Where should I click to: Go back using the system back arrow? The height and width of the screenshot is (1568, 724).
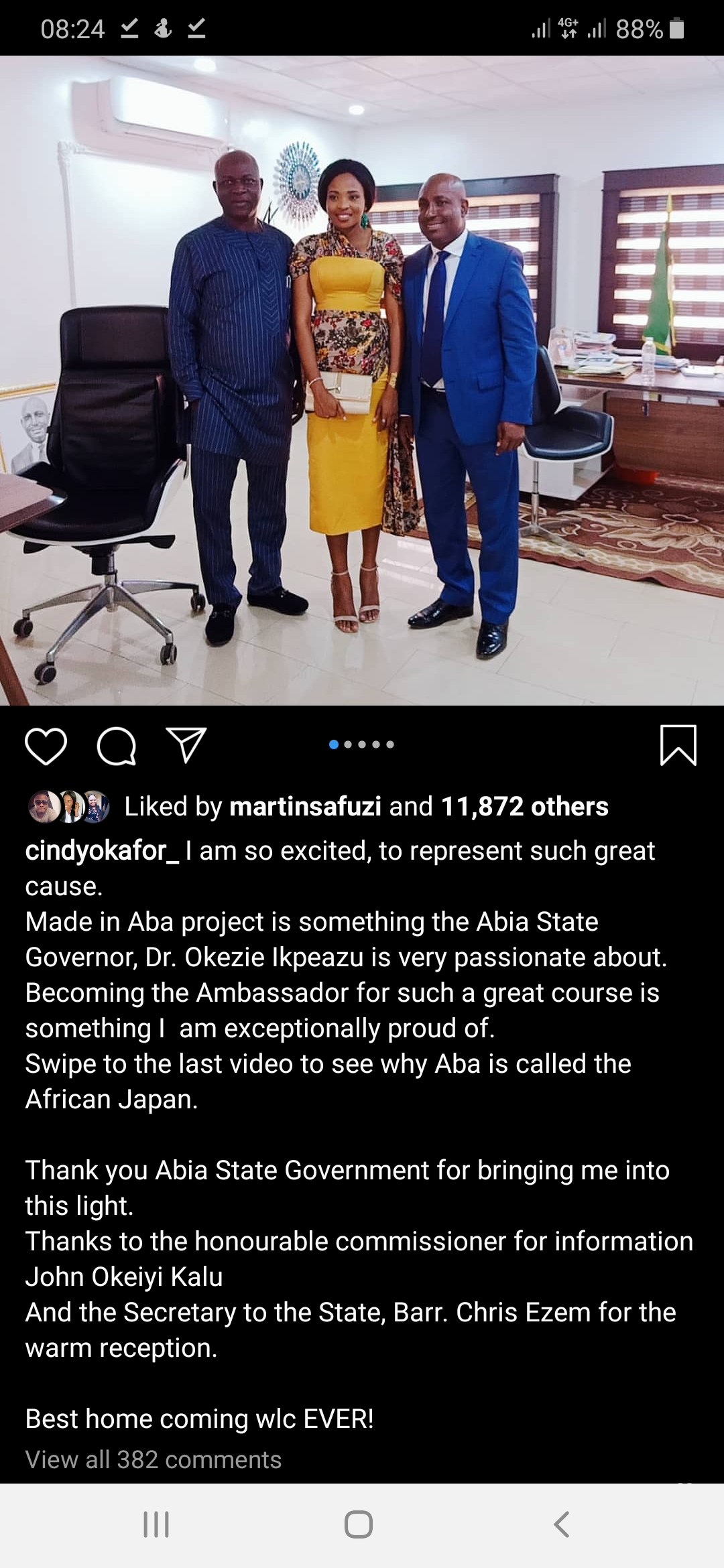point(562,1524)
